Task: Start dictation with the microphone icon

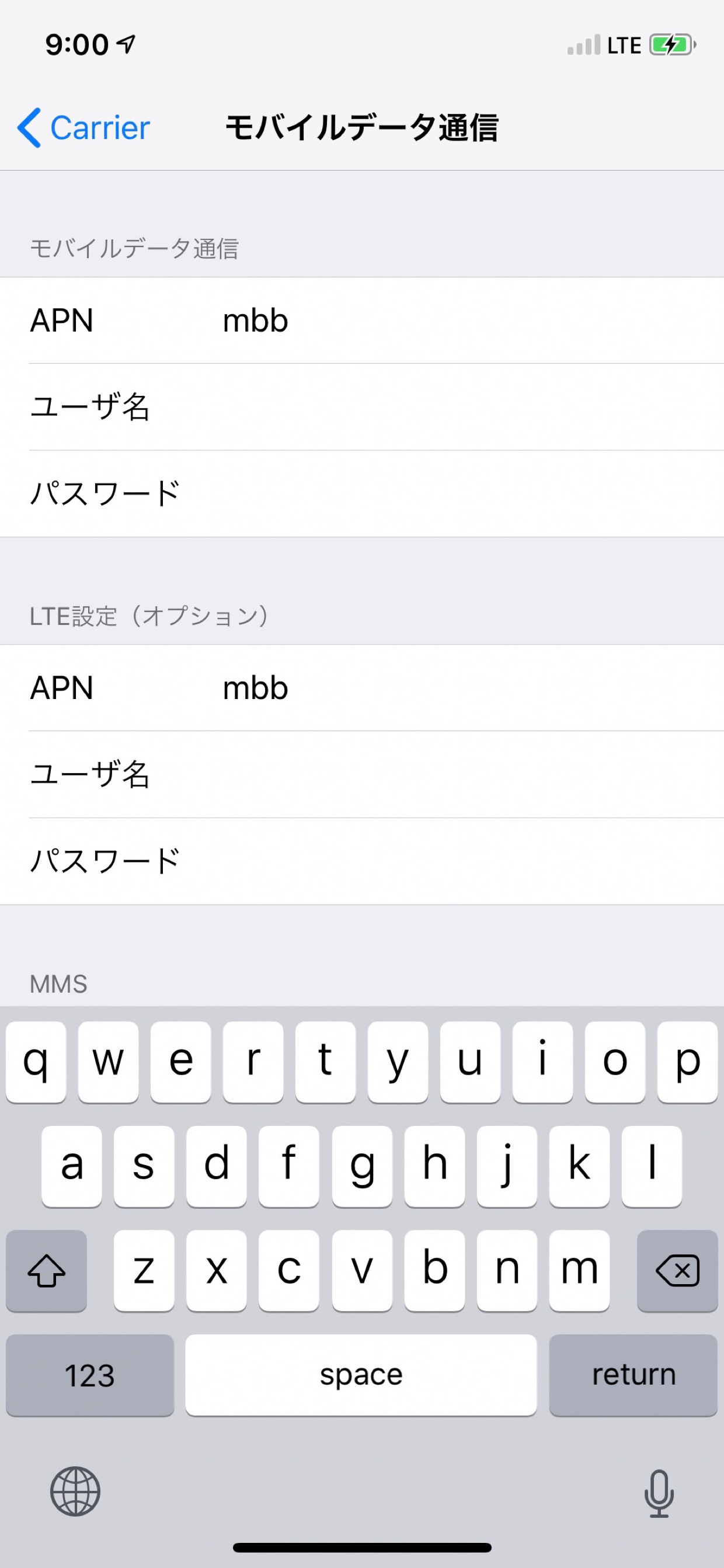Action: pos(659,1493)
